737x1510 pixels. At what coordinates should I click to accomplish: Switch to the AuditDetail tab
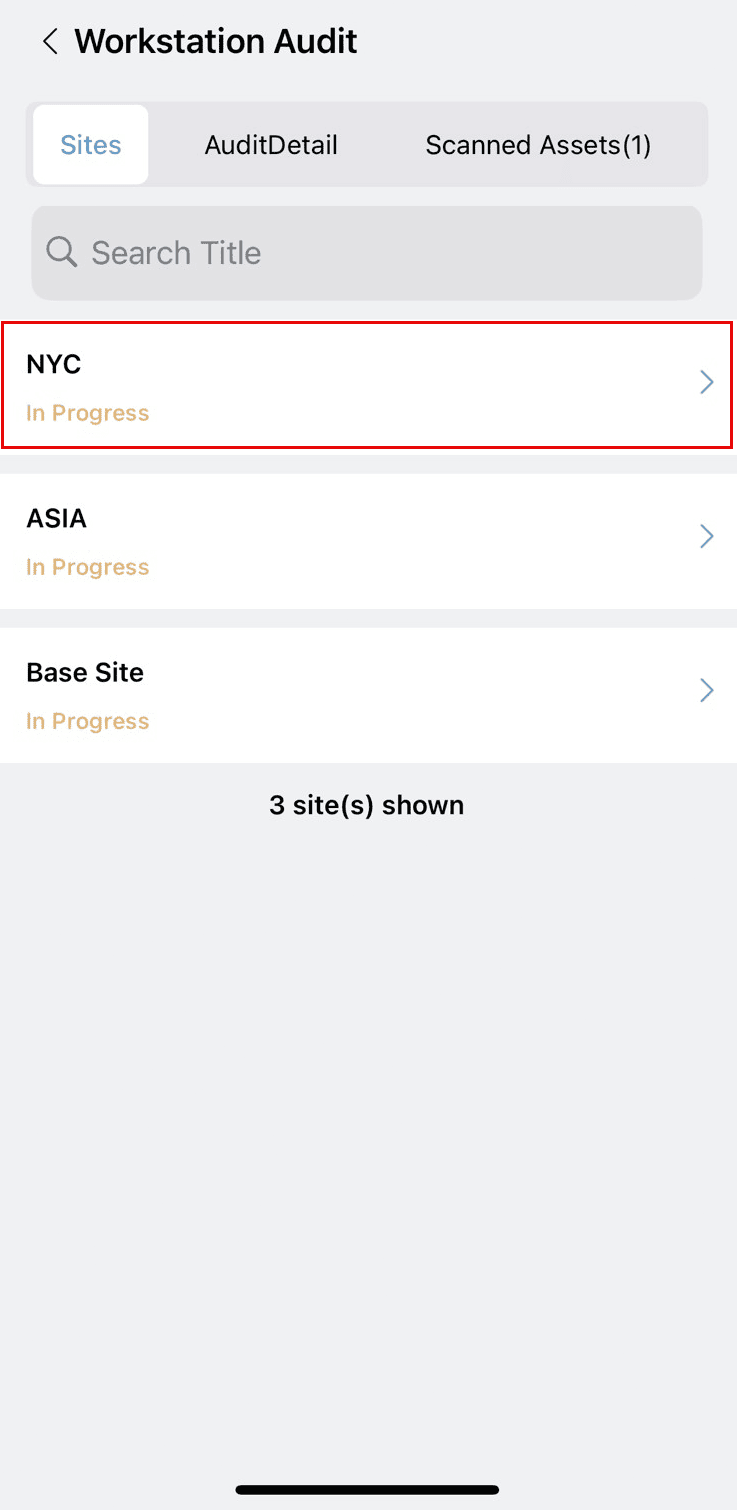pos(271,145)
